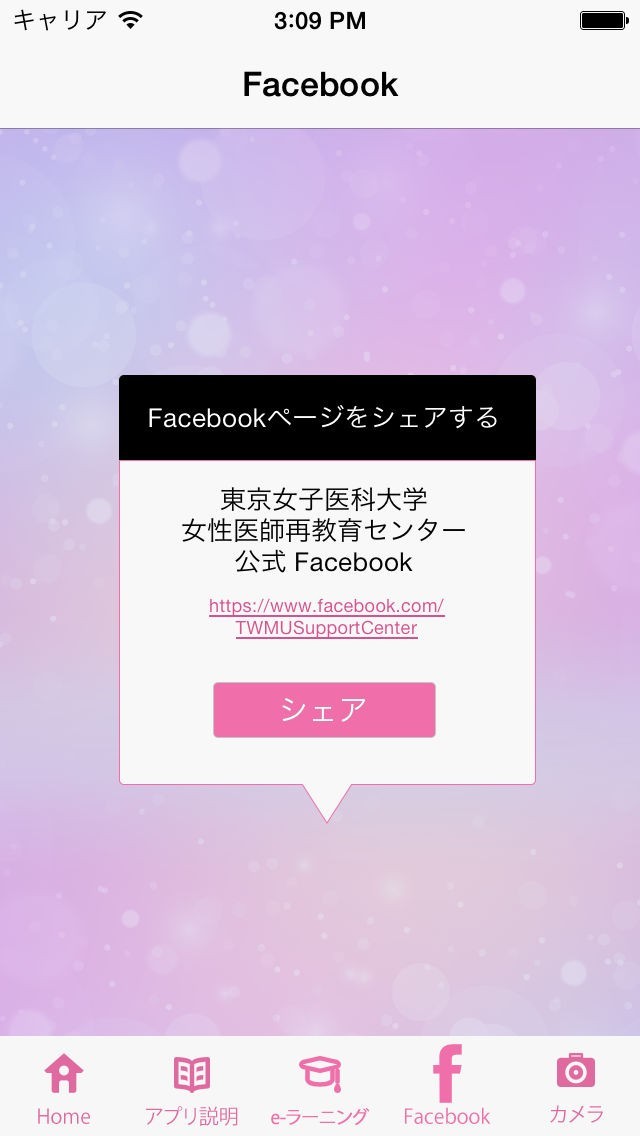
Task: Tap the pink シェア share button
Action: [x=324, y=710]
